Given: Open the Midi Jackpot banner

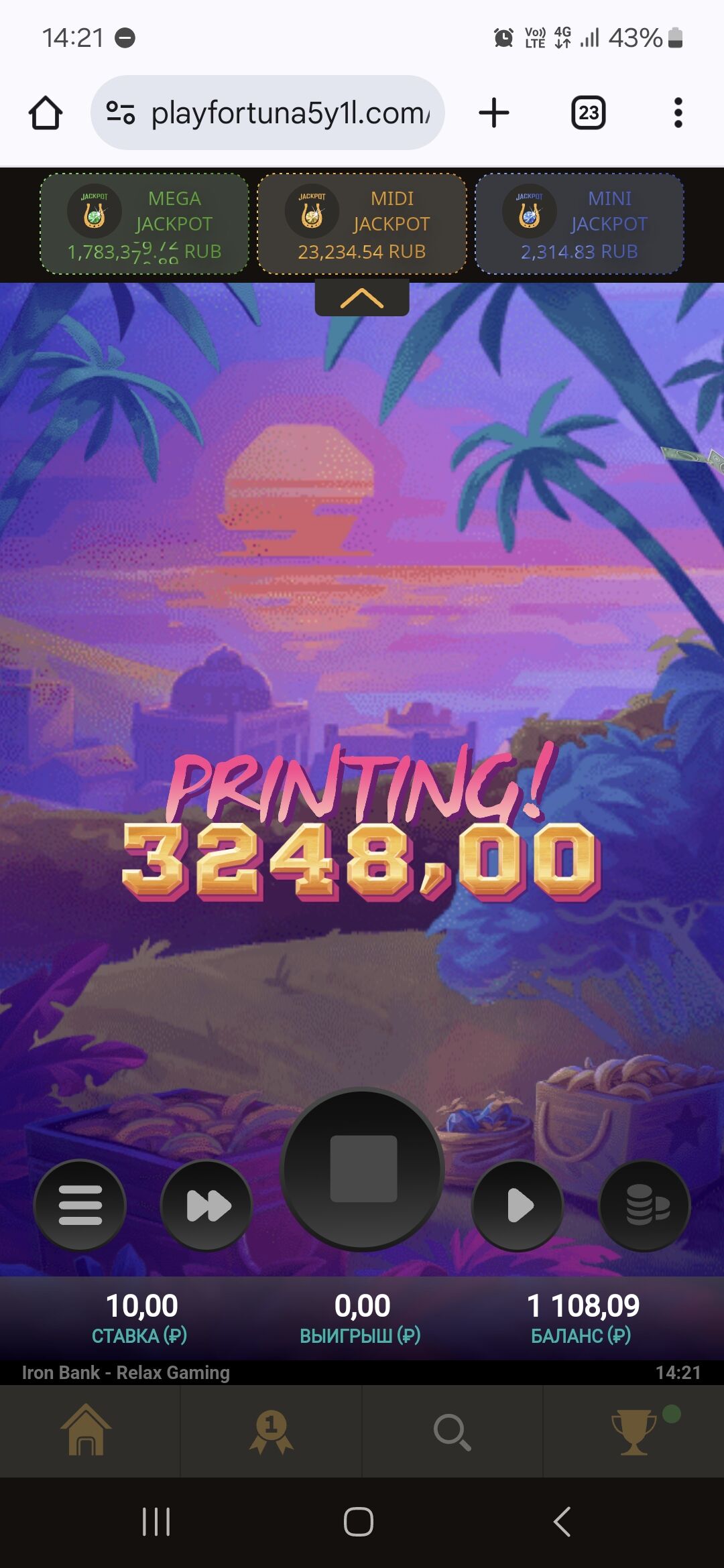Looking at the screenshot, I should [362, 224].
